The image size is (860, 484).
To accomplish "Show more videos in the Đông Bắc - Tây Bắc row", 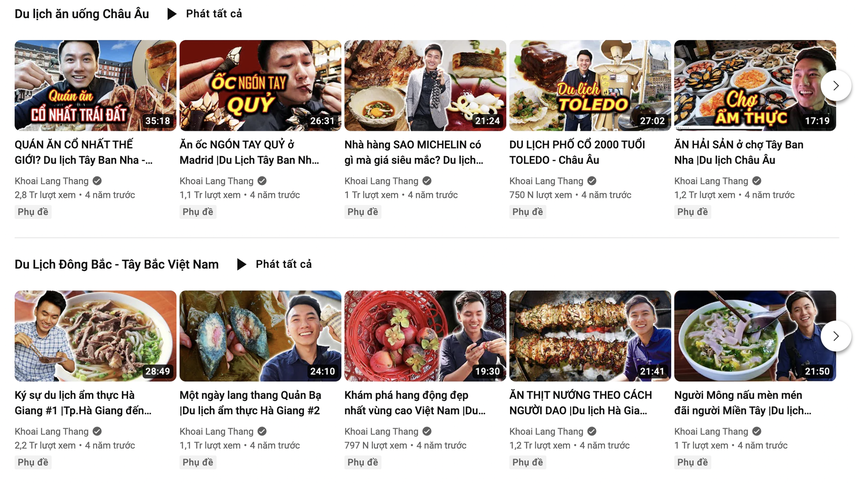I will 836,336.
